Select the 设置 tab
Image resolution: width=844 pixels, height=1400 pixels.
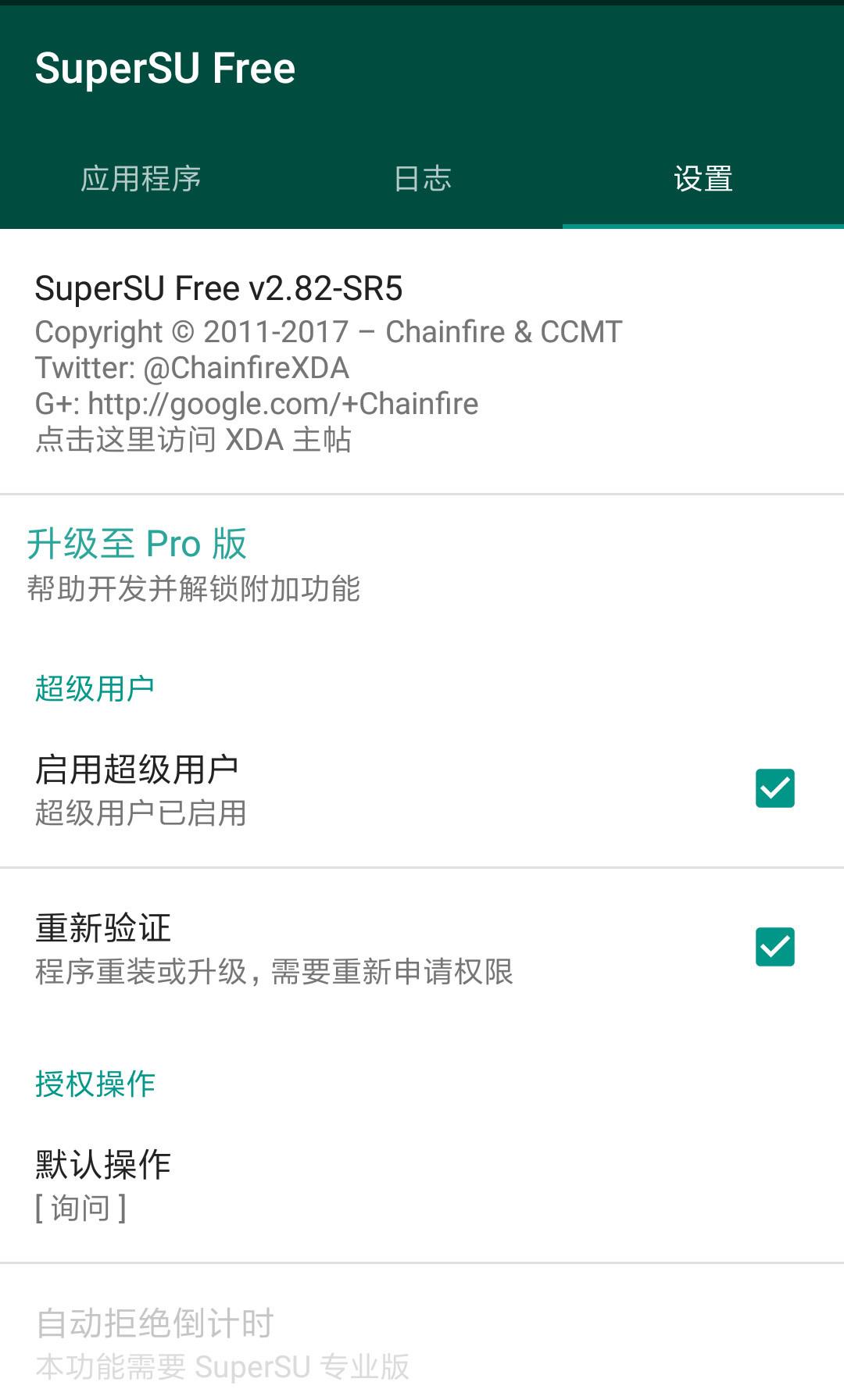tap(703, 179)
